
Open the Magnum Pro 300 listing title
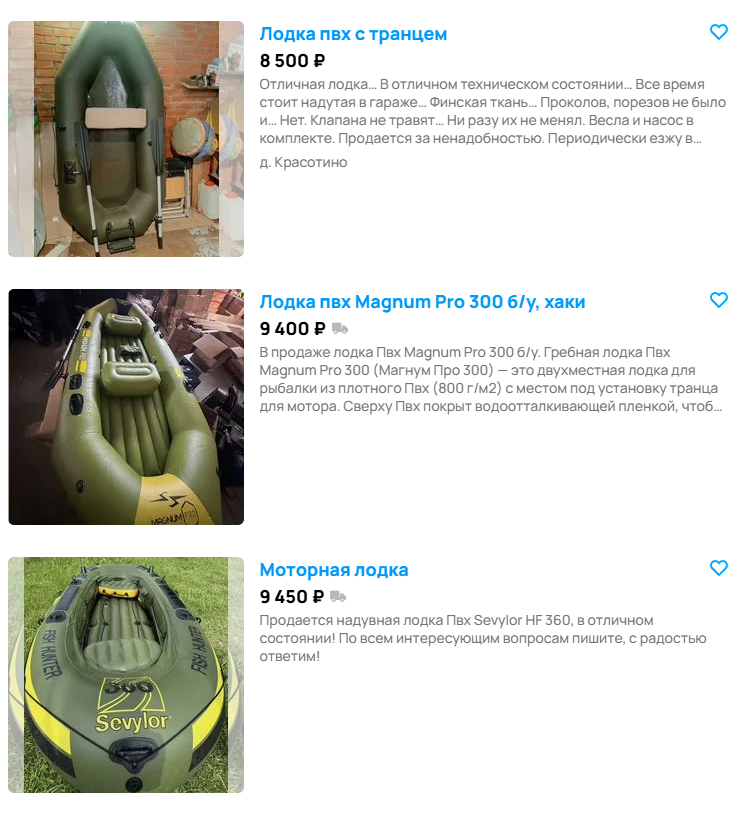(x=422, y=302)
